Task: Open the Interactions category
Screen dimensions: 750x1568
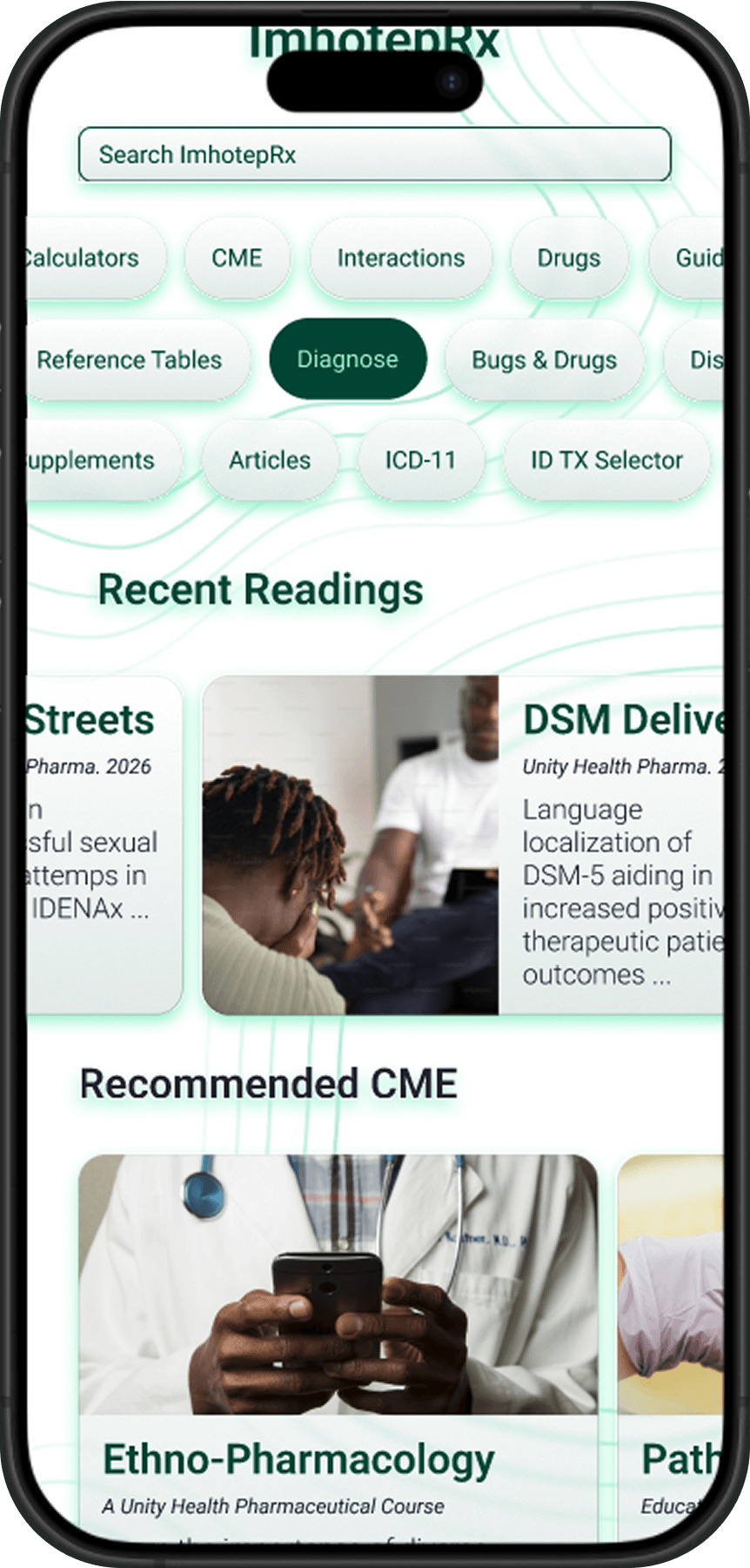Action: [x=400, y=258]
